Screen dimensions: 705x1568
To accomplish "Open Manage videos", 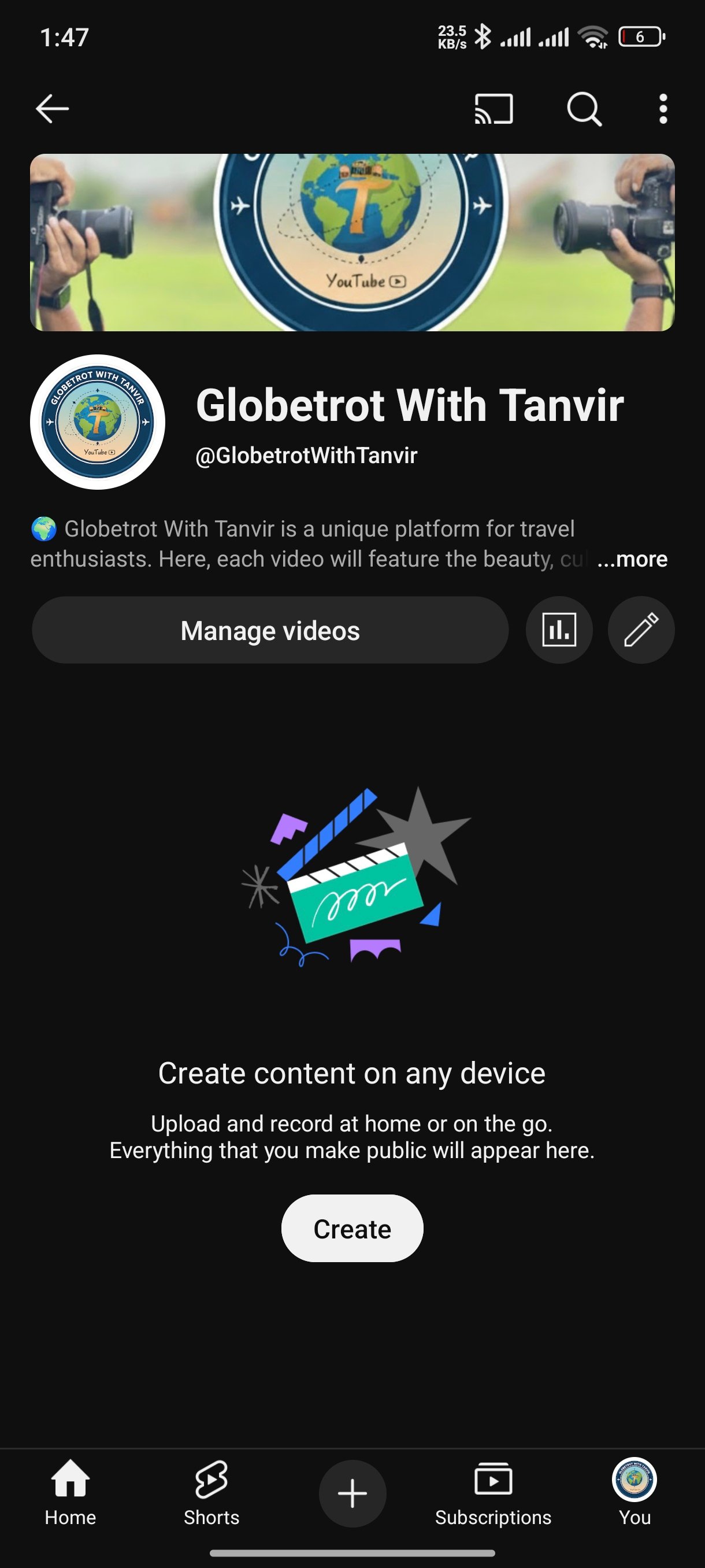I will coord(270,631).
